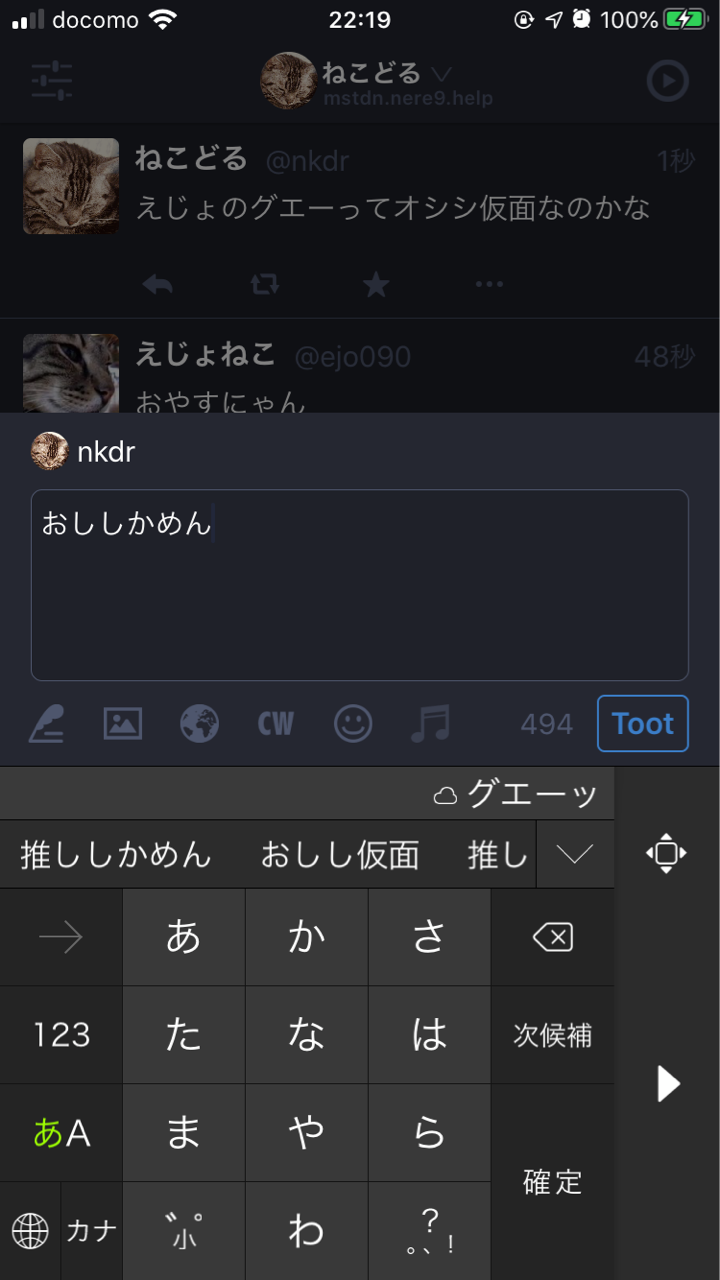The image size is (720, 1280).
Task: Delete a character with the backspace key
Action: [x=553, y=937]
